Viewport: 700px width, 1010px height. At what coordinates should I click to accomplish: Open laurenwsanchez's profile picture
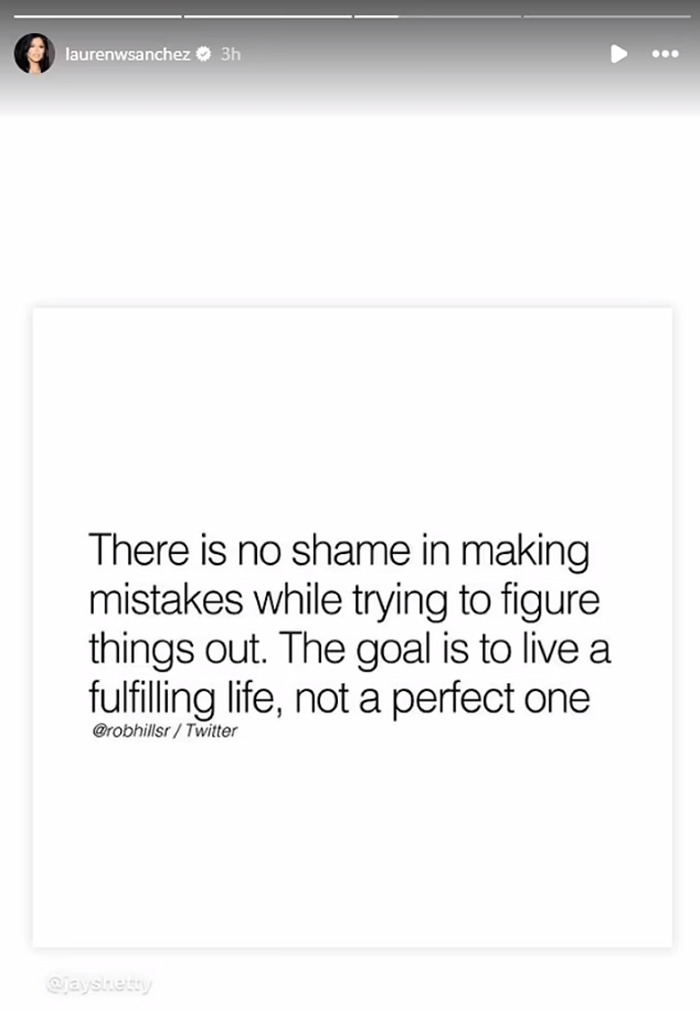click(34, 53)
